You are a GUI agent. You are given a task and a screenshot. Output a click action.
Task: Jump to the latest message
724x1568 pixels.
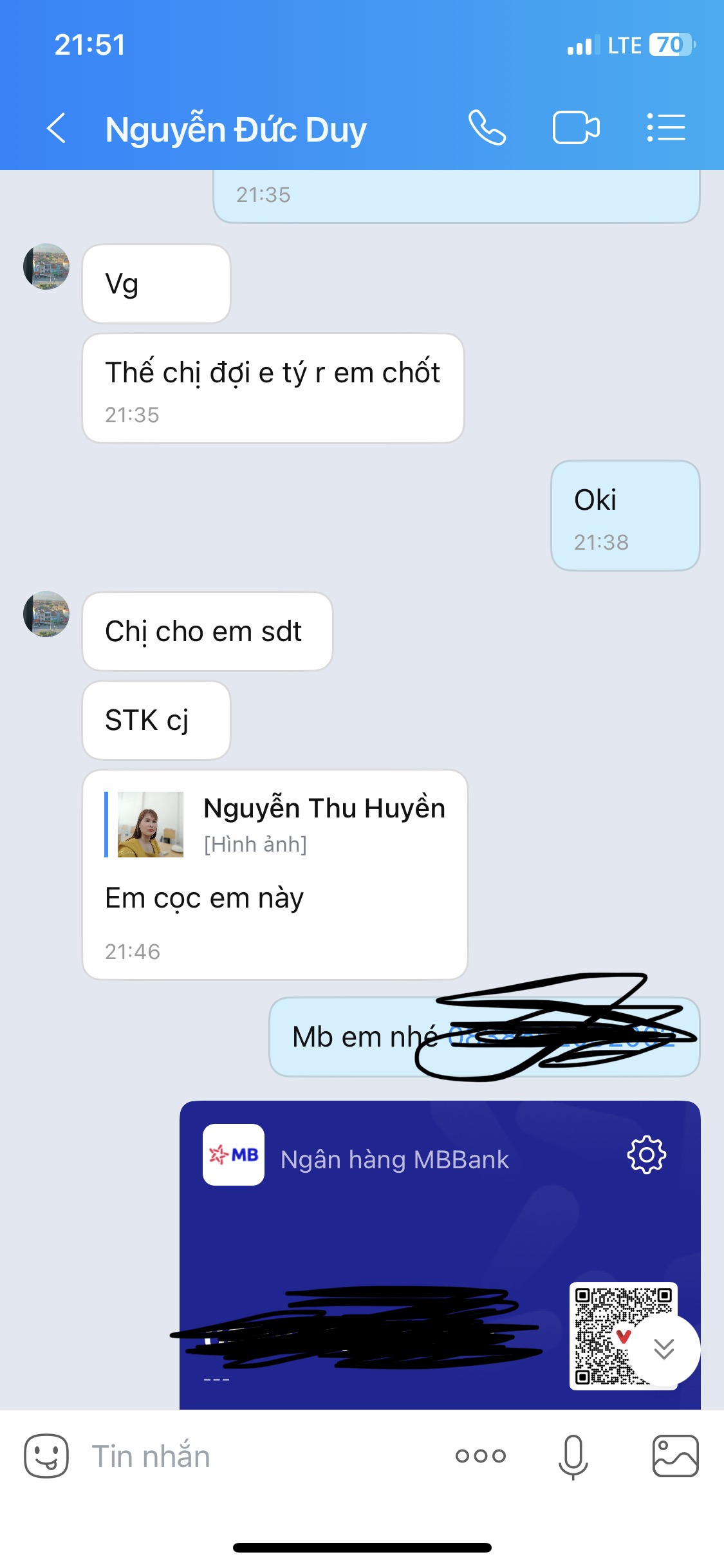click(x=664, y=1349)
